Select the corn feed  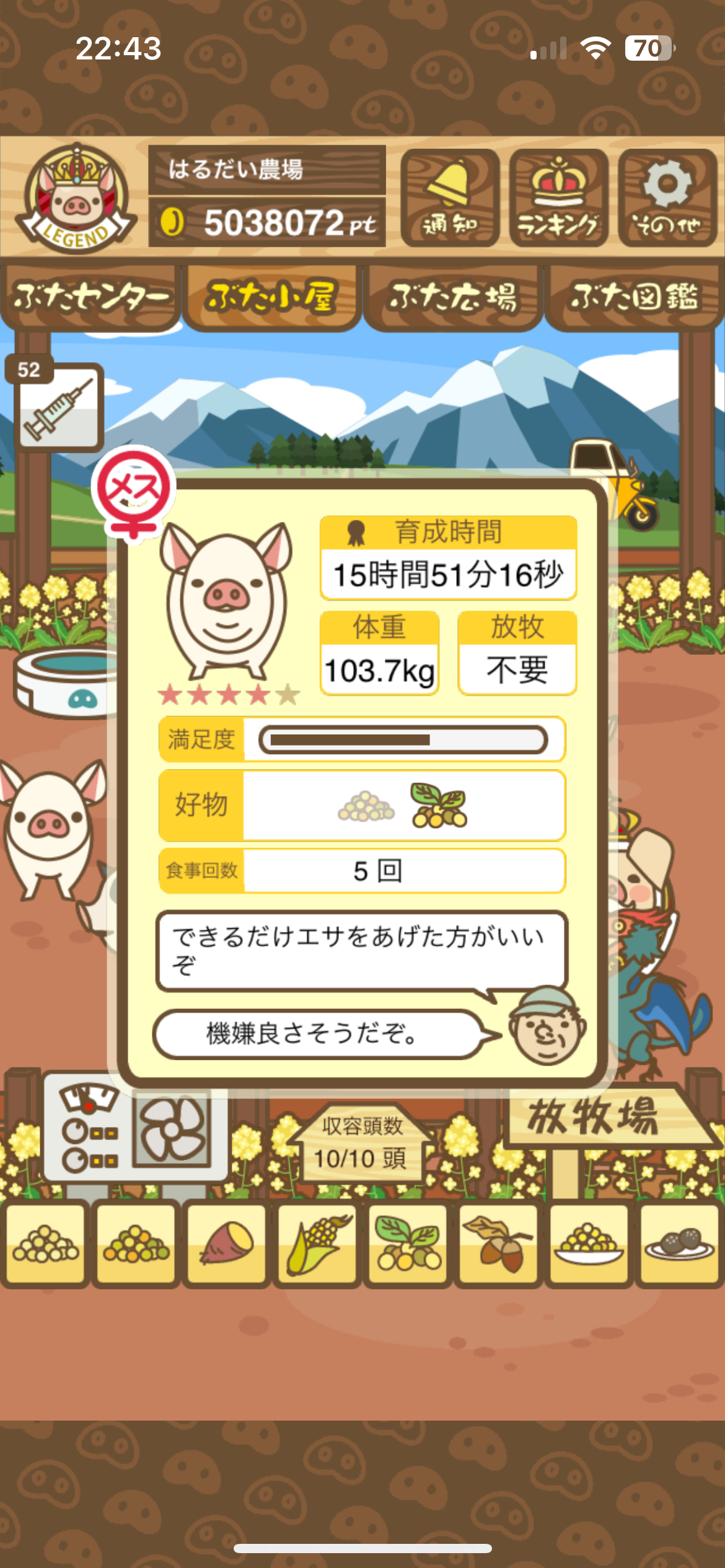tap(317, 1244)
